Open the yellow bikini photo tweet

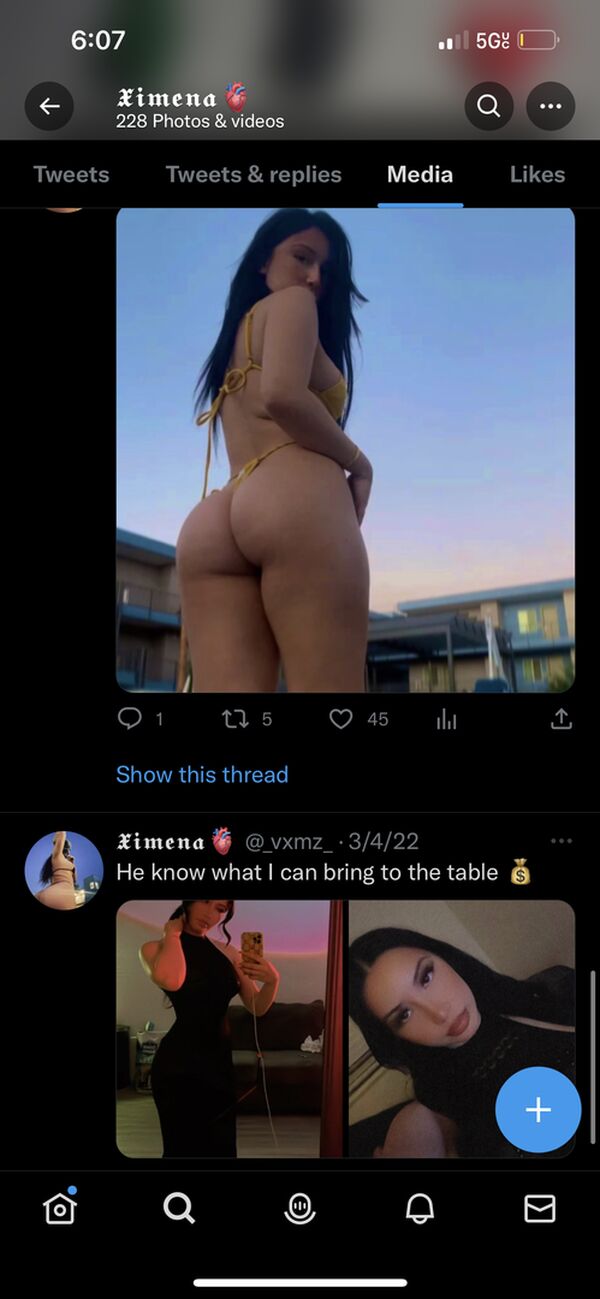click(x=345, y=450)
